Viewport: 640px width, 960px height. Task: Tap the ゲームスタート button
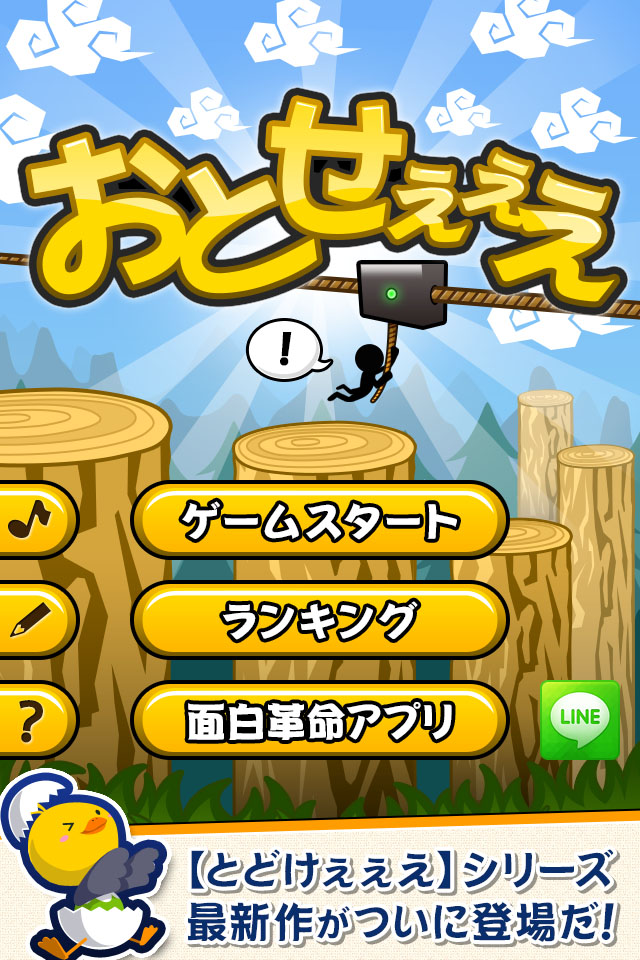[x=320, y=520]
